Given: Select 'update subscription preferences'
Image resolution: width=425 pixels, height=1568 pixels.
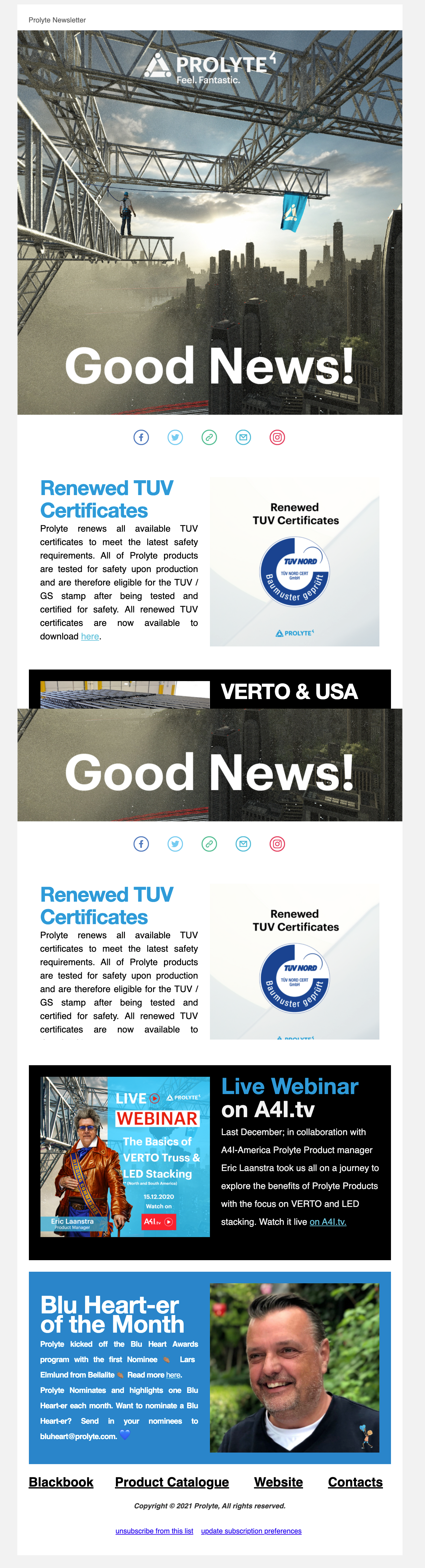Looking at the screenshot, I should 251,1531.
